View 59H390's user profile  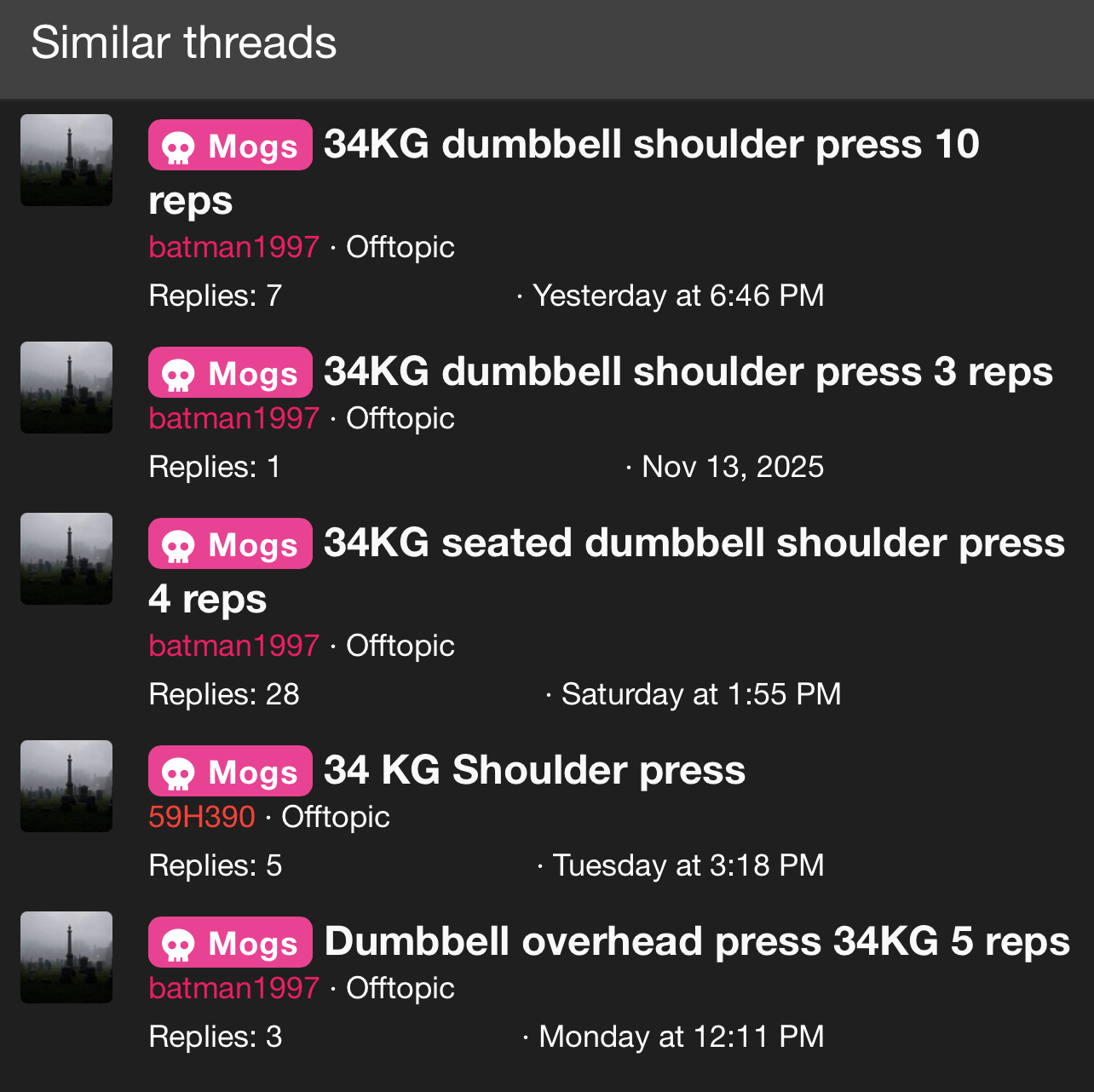(x=201, y=817)
